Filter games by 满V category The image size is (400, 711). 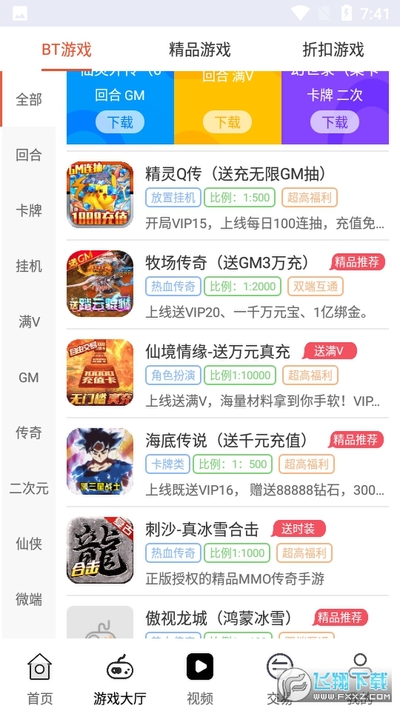point(29,322)
